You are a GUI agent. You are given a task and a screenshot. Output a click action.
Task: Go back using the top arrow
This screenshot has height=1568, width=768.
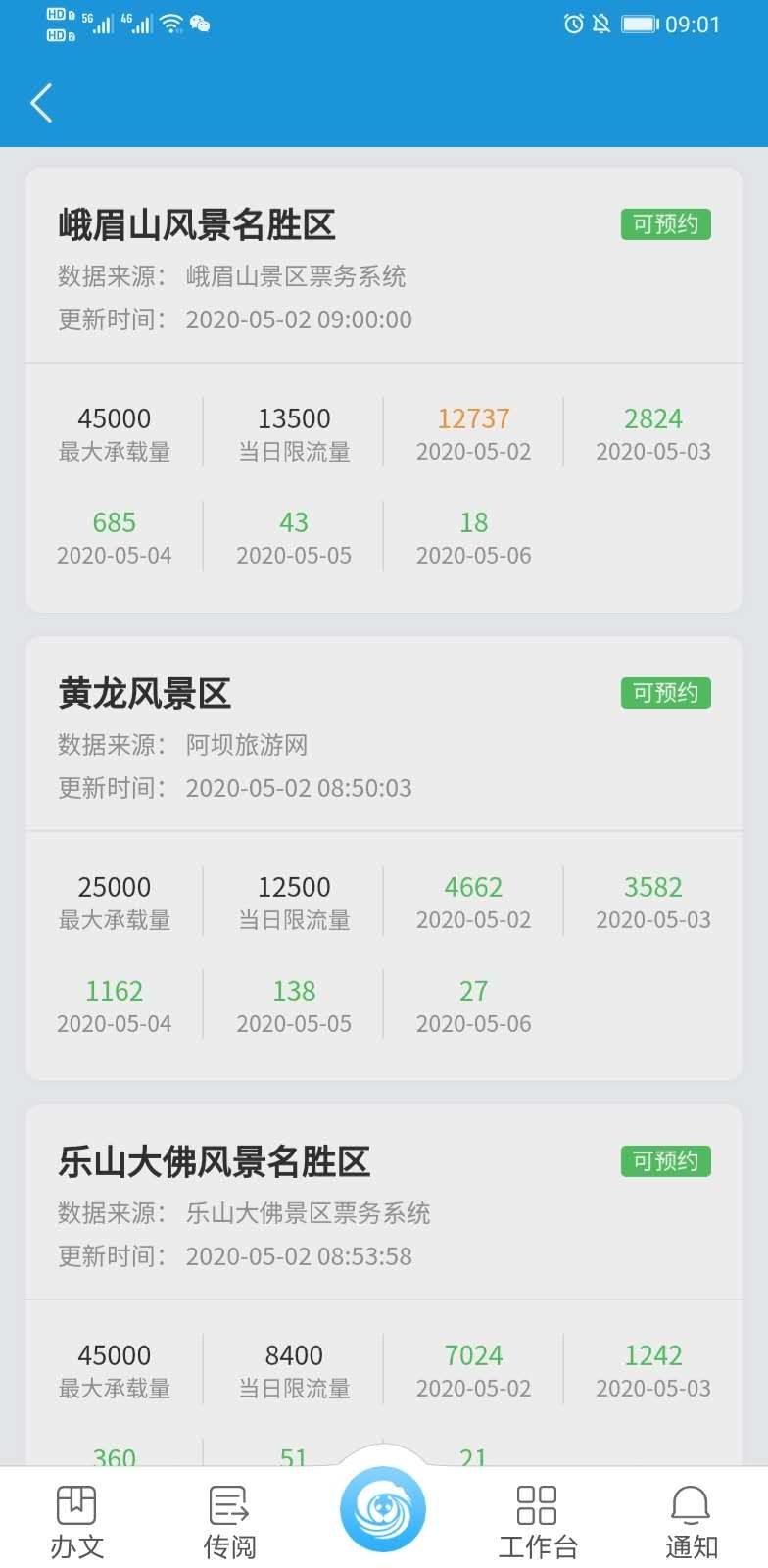point(41,103)
